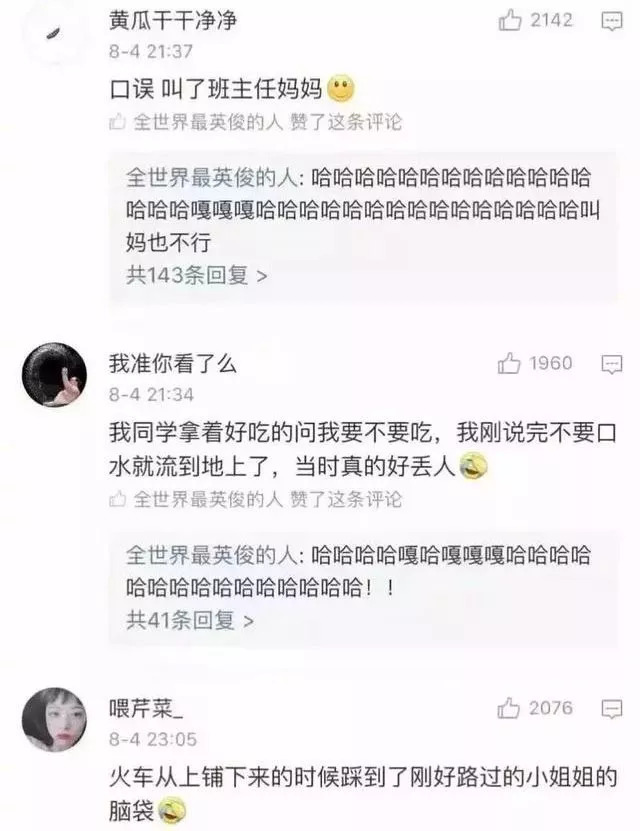The height and width of the screenshot is (831, 640).
Task: Open username 我准你看了么 profile
Action: pos(172,364)
